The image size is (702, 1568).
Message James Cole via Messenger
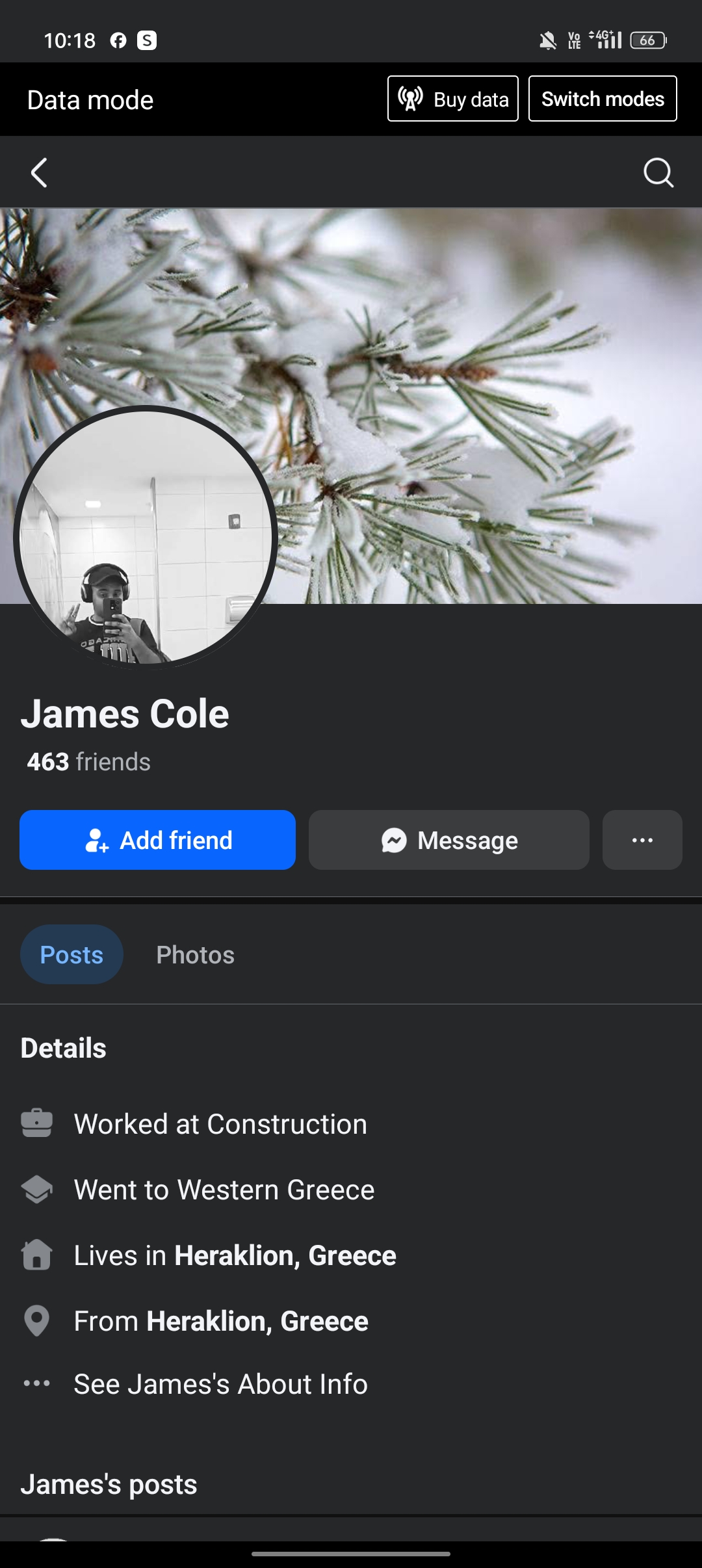pos(448,840)
